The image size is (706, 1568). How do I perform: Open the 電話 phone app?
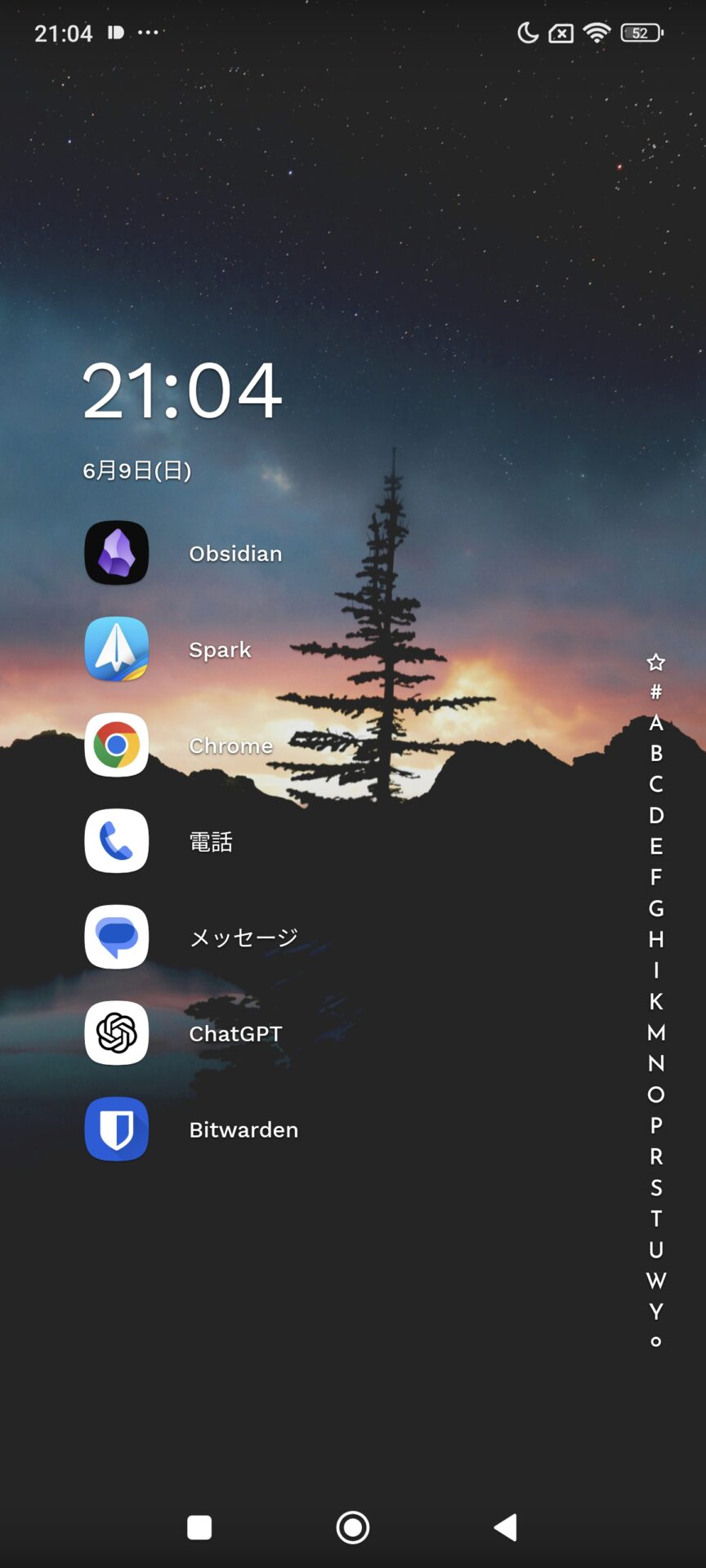point(117,841)
